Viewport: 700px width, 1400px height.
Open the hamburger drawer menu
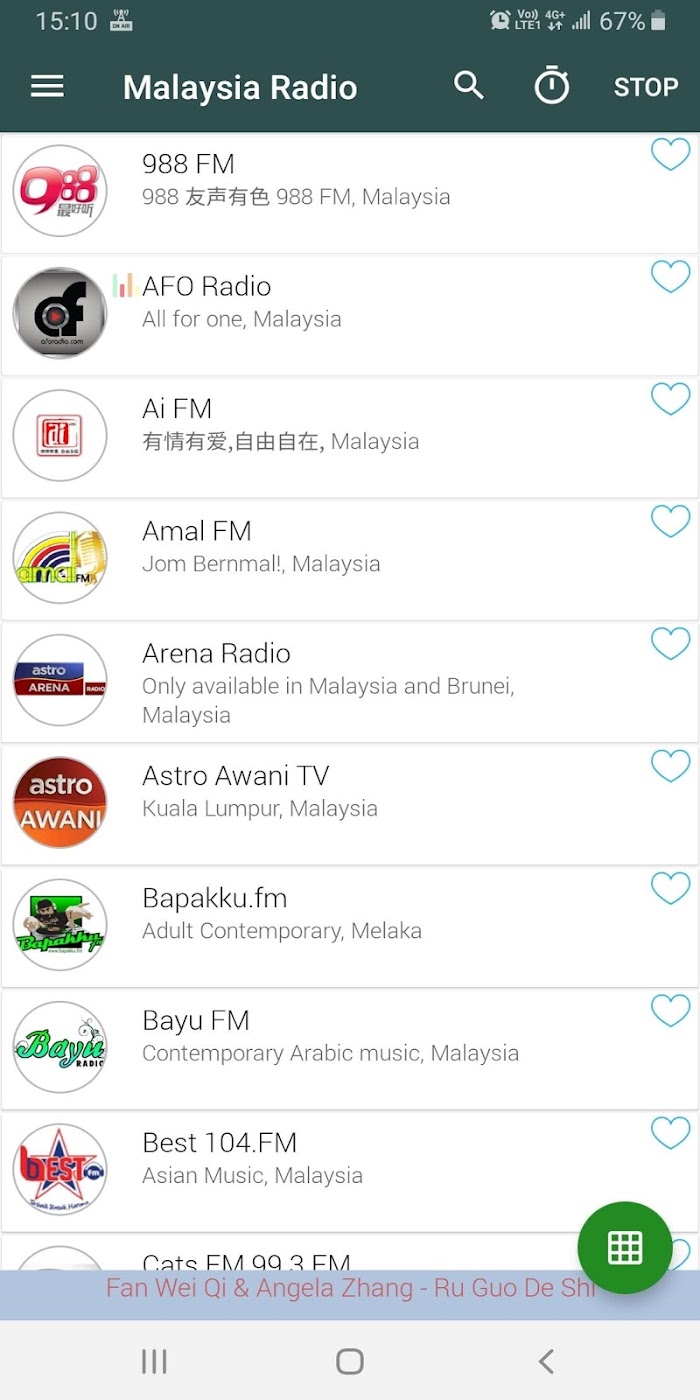(x=47, y=87)
